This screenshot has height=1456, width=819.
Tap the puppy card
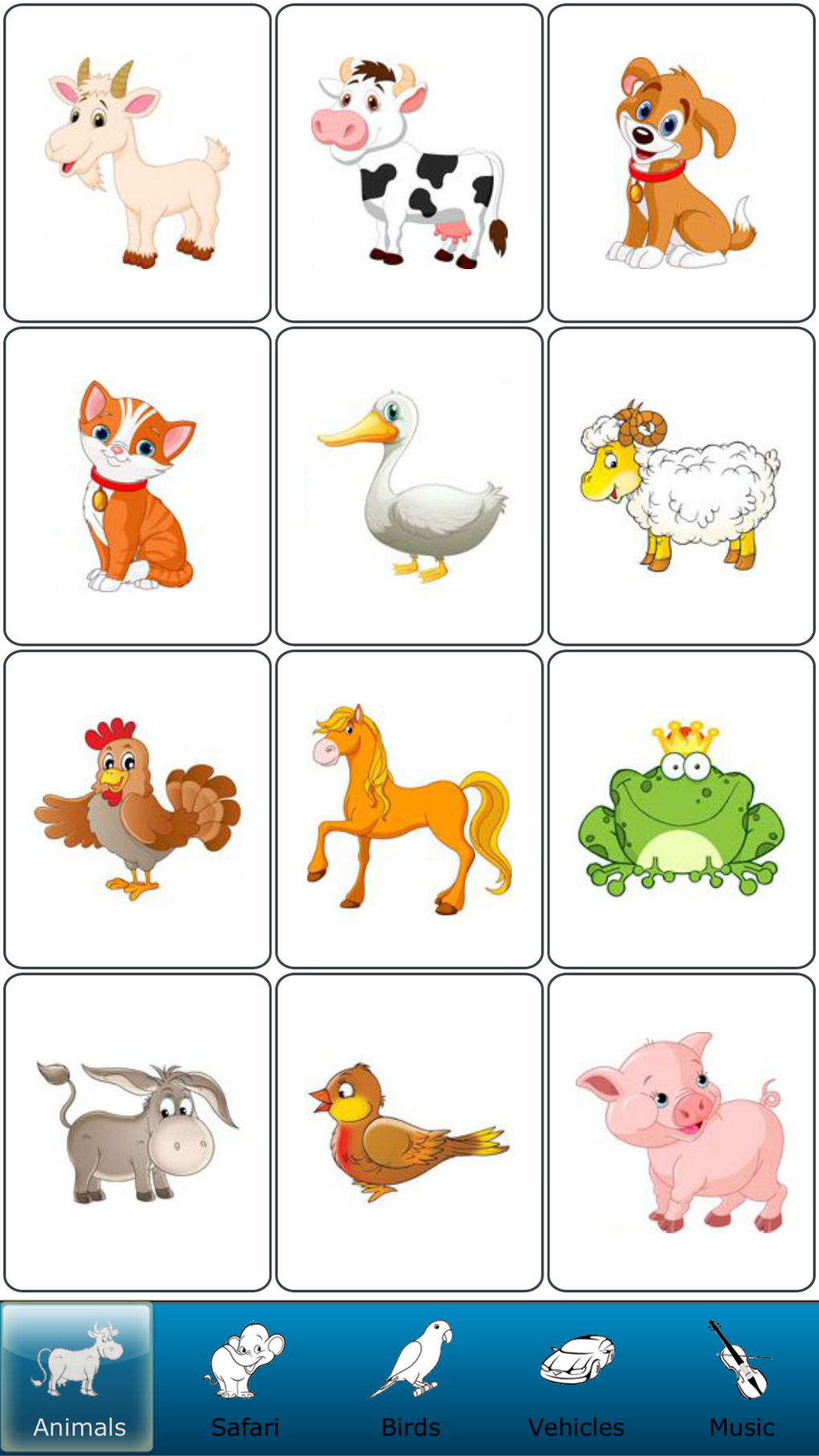[680, 161]
